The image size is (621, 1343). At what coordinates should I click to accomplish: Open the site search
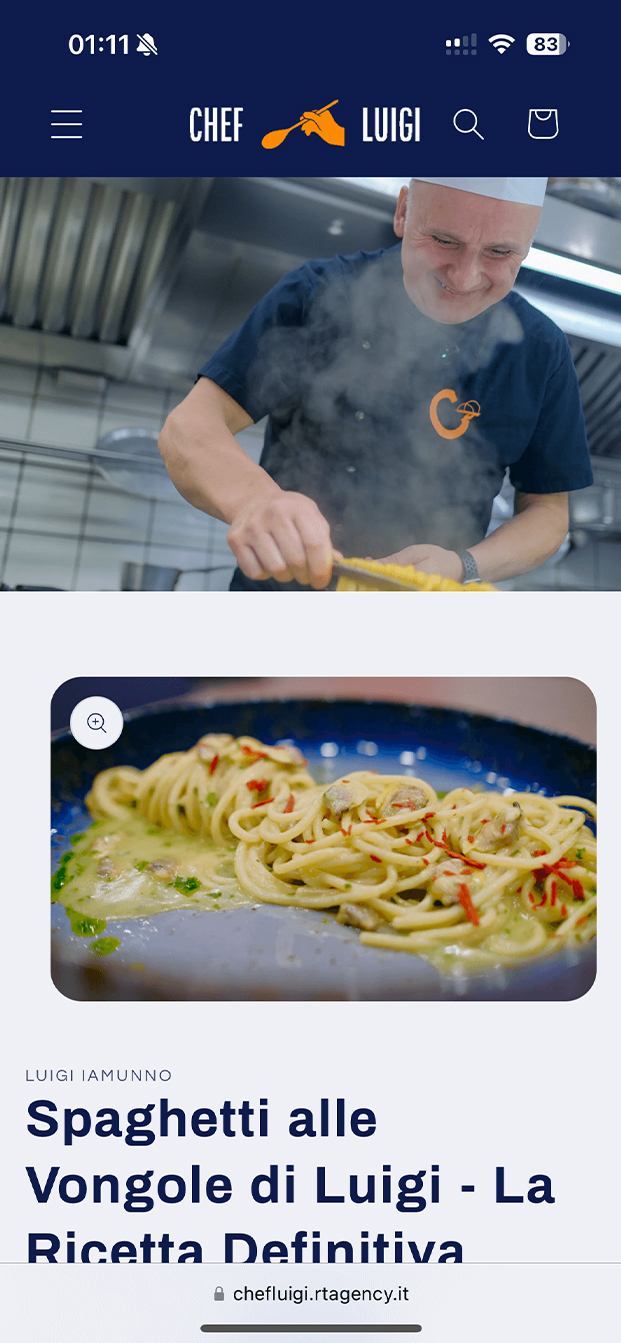468,125
